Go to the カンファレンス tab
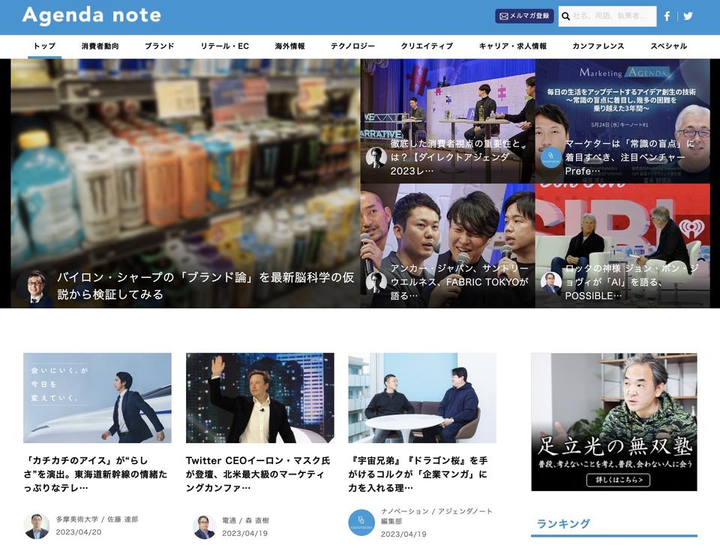Screen dimensions: 720x551 point(598,46)
